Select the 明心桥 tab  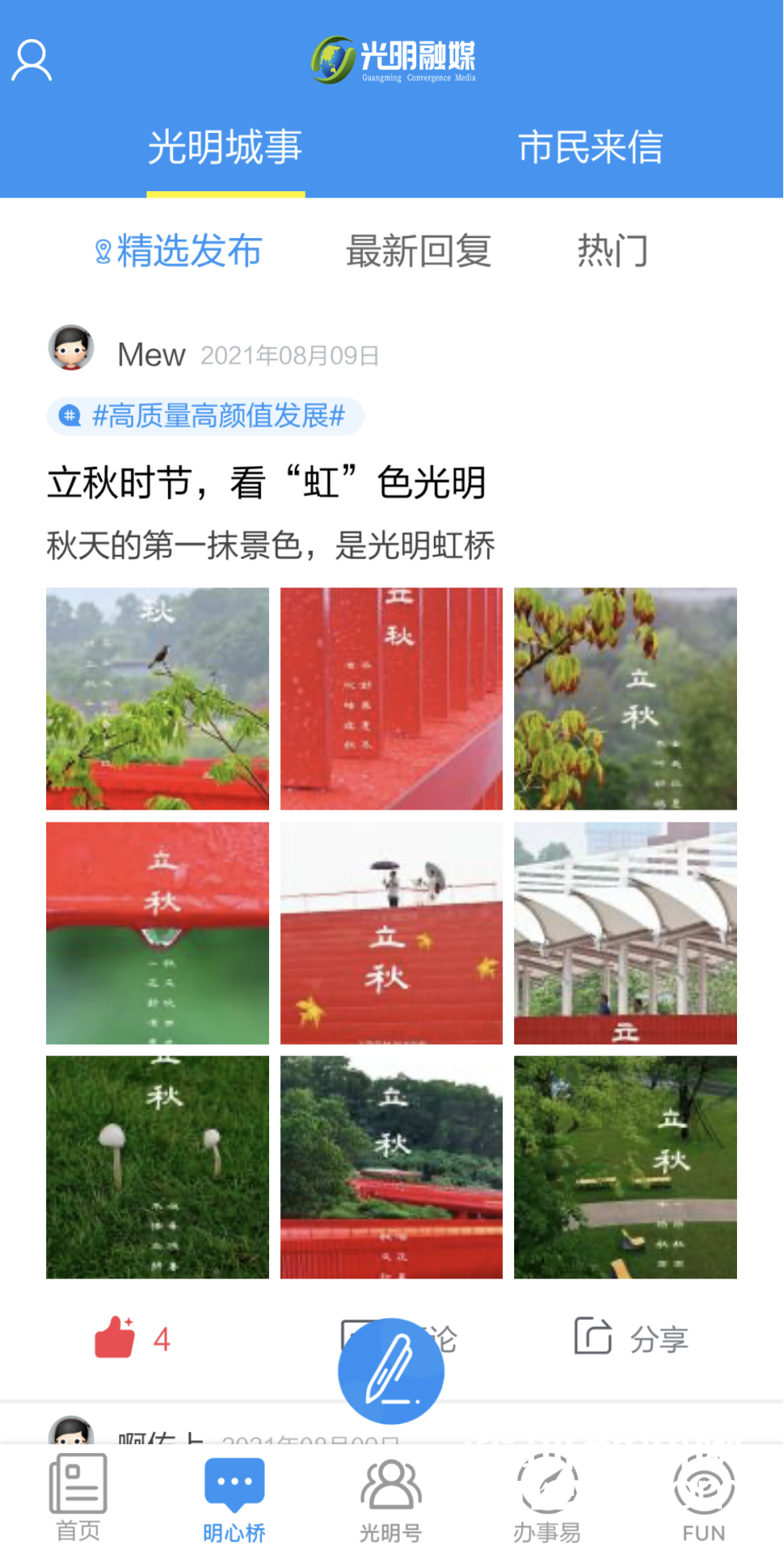(234, 1497)
